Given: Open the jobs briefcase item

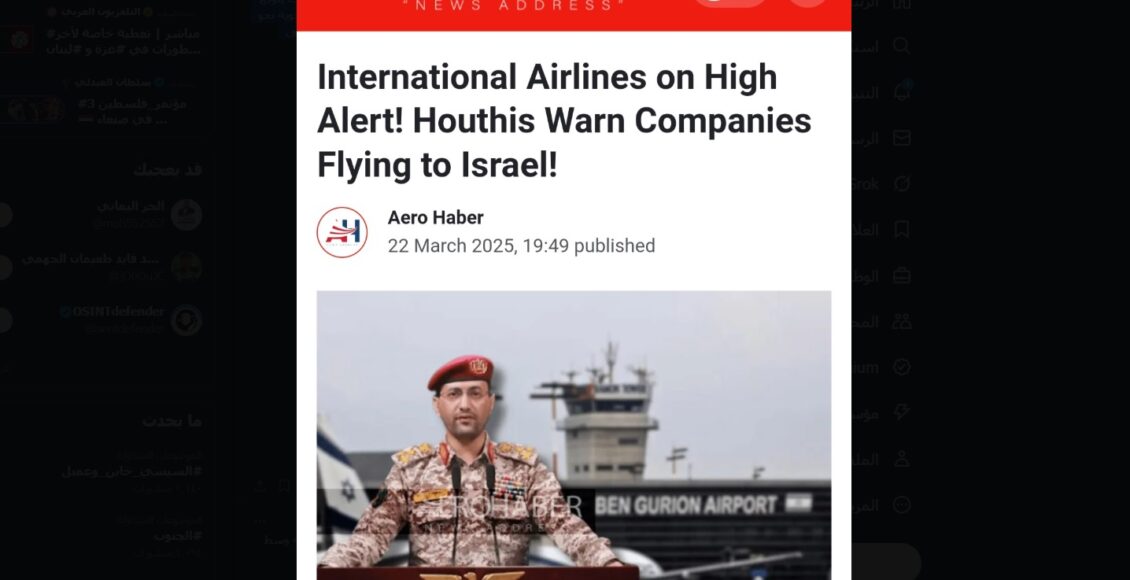Looking at the screenshot, I should [x=901, y=275].
